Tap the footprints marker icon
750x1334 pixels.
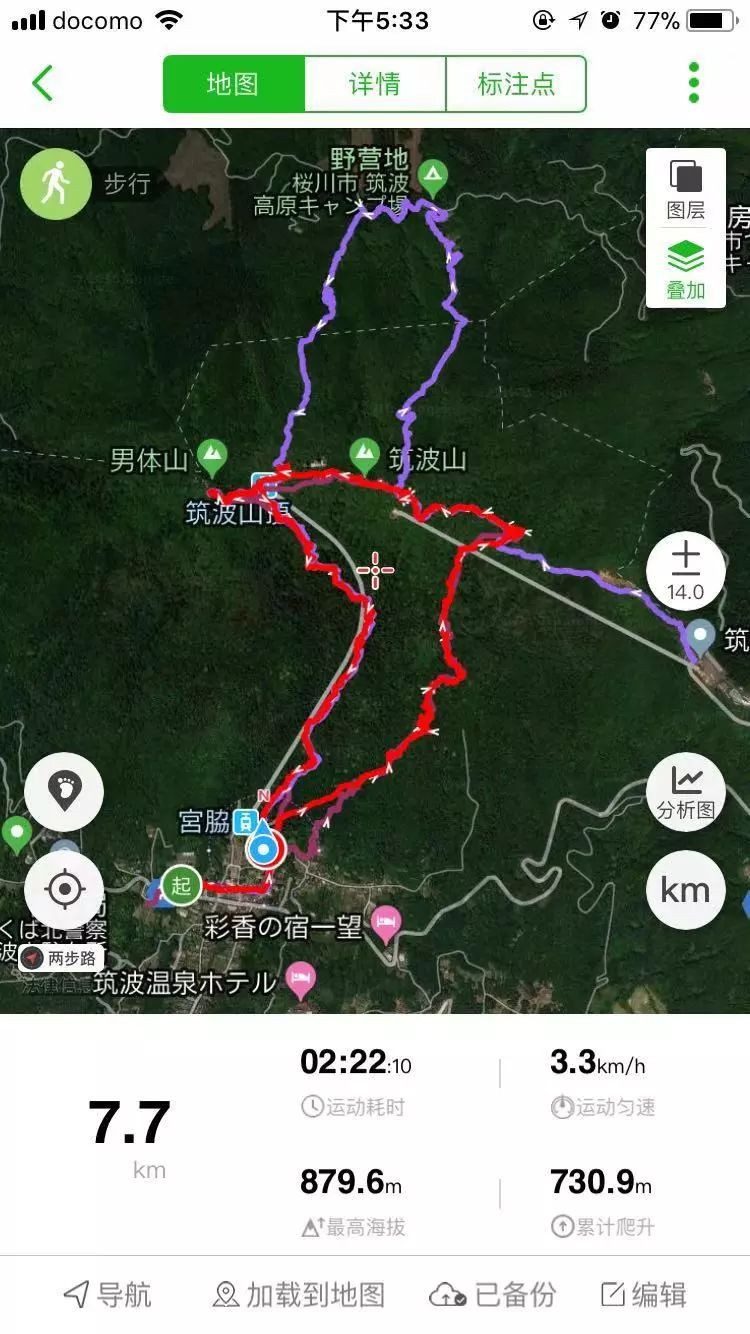(64, 790)
